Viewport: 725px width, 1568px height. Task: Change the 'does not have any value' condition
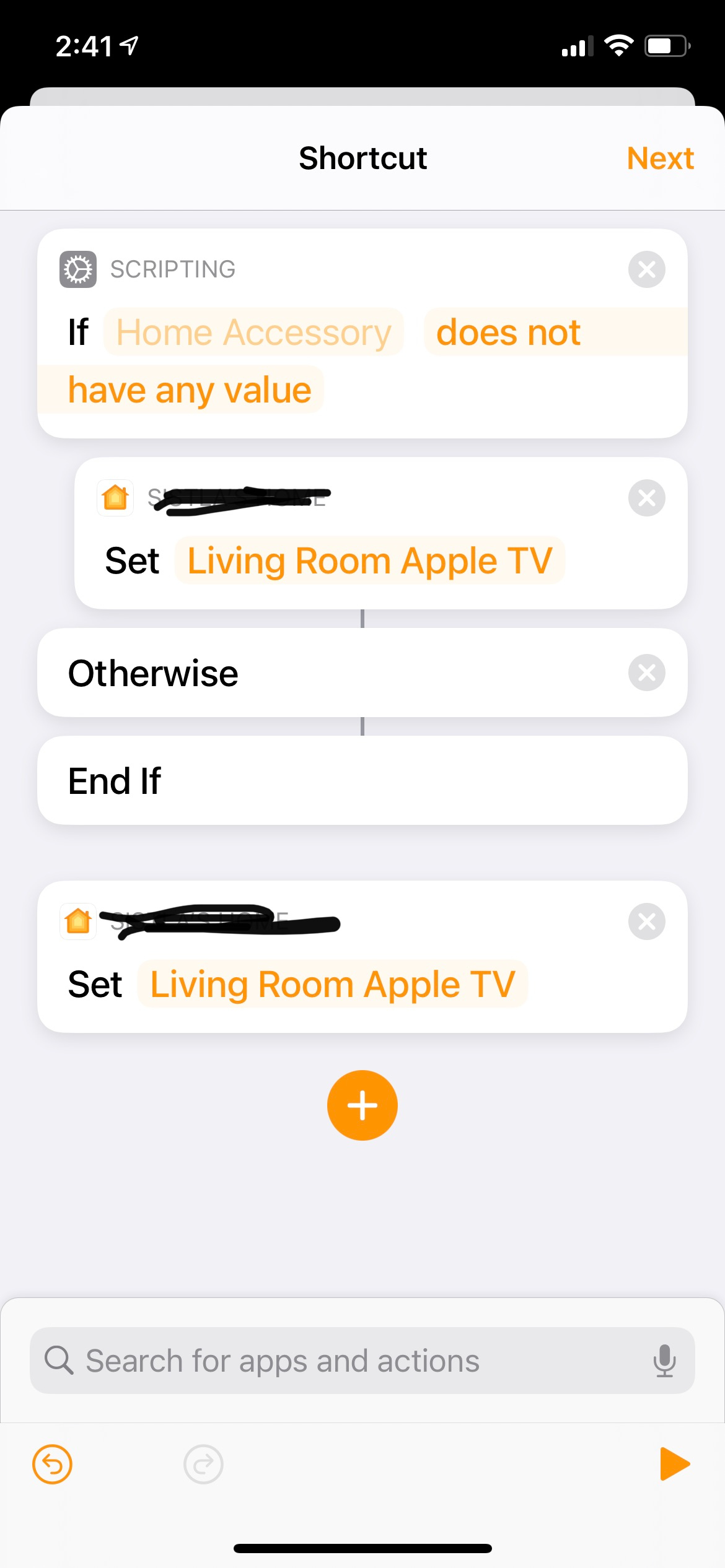[508, 333]
